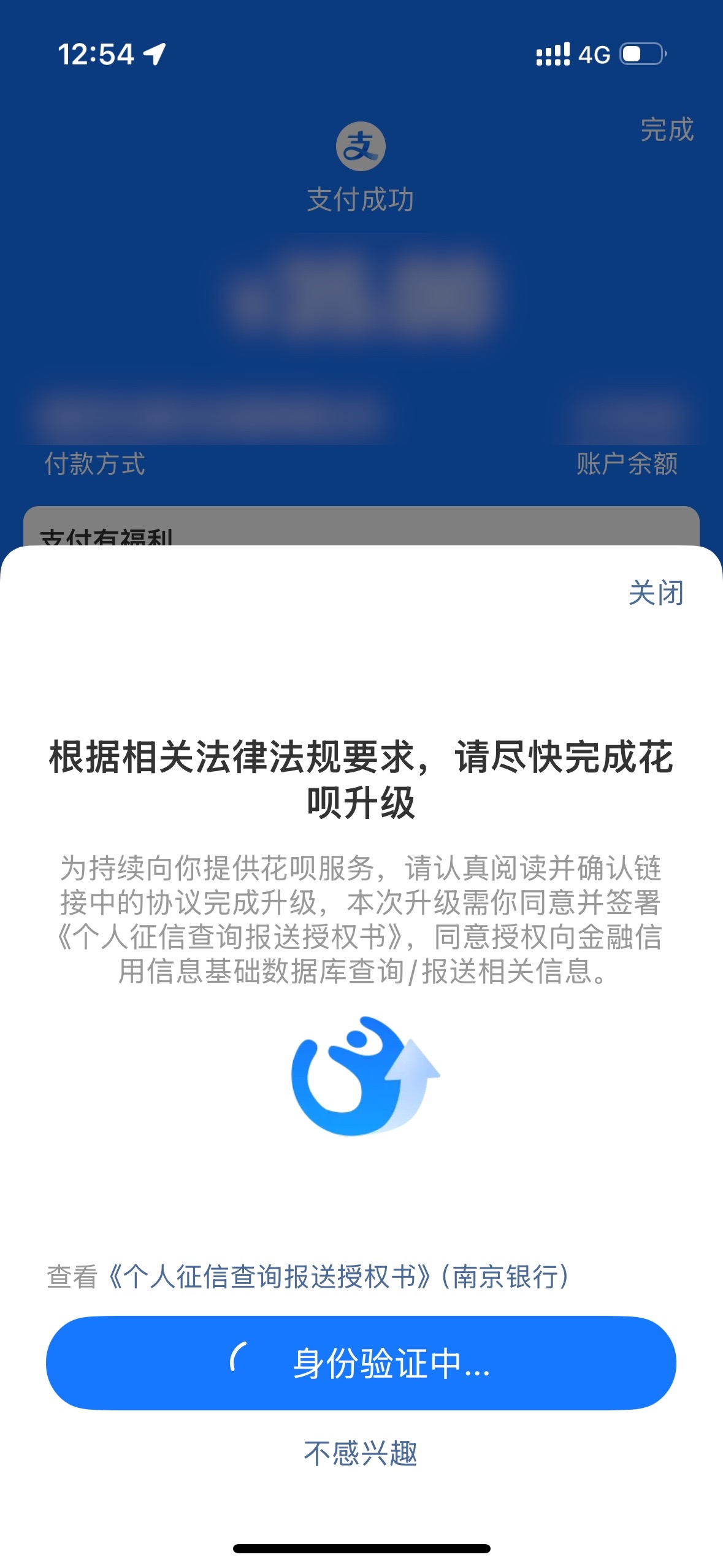This screenshot has width=723, height=1568.
Task: Decline with 不感兴趣
Action: click(x=361, y=1453)
